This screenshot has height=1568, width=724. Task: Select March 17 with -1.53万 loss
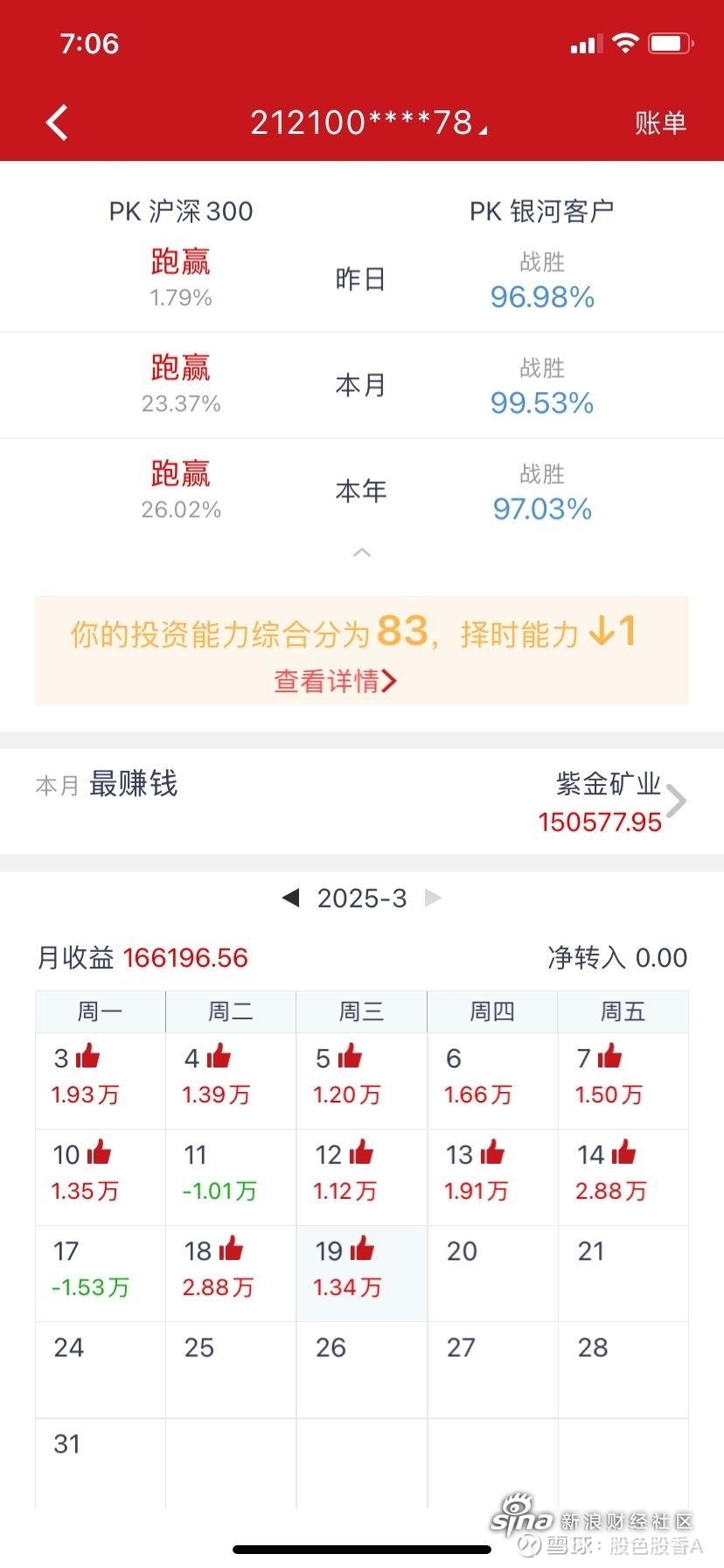[x=101, y=1273]
